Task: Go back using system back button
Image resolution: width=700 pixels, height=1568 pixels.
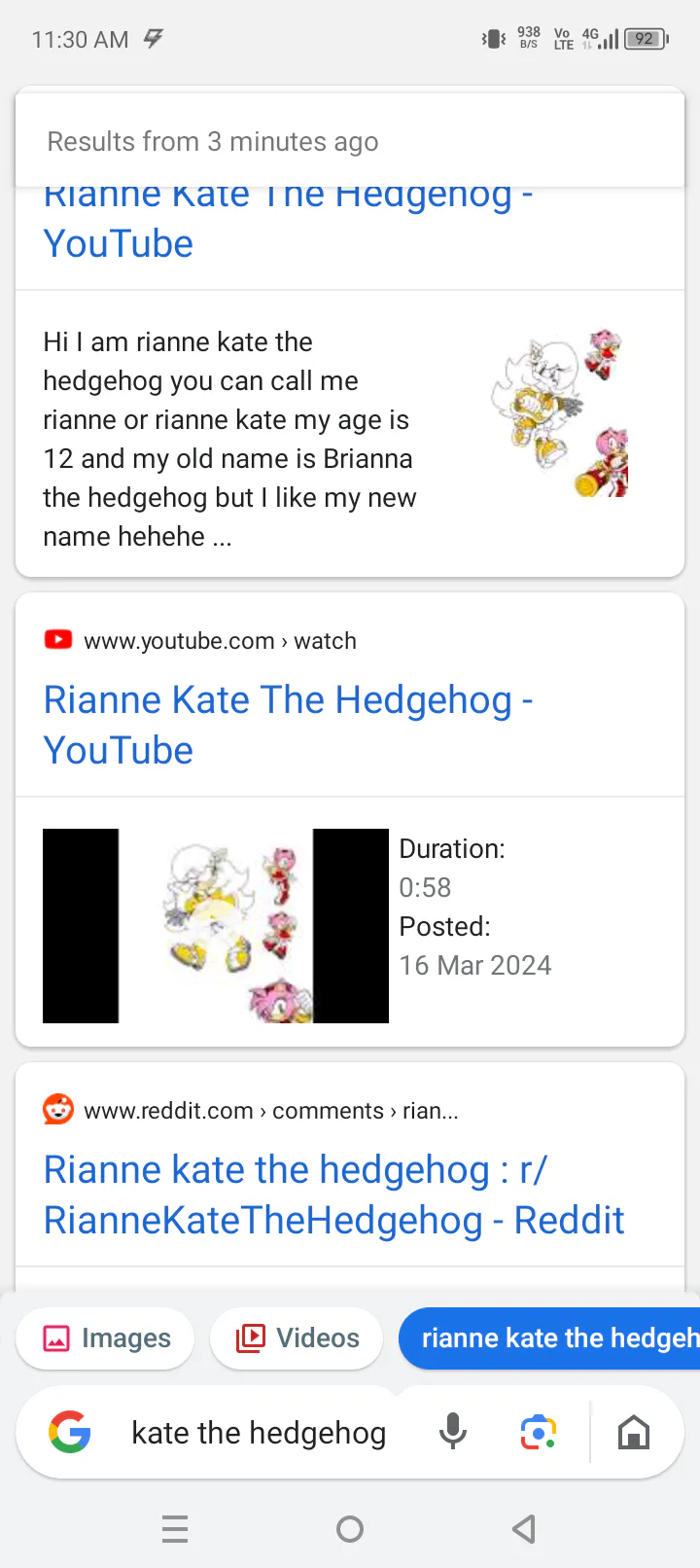Action: point(524,1529)
